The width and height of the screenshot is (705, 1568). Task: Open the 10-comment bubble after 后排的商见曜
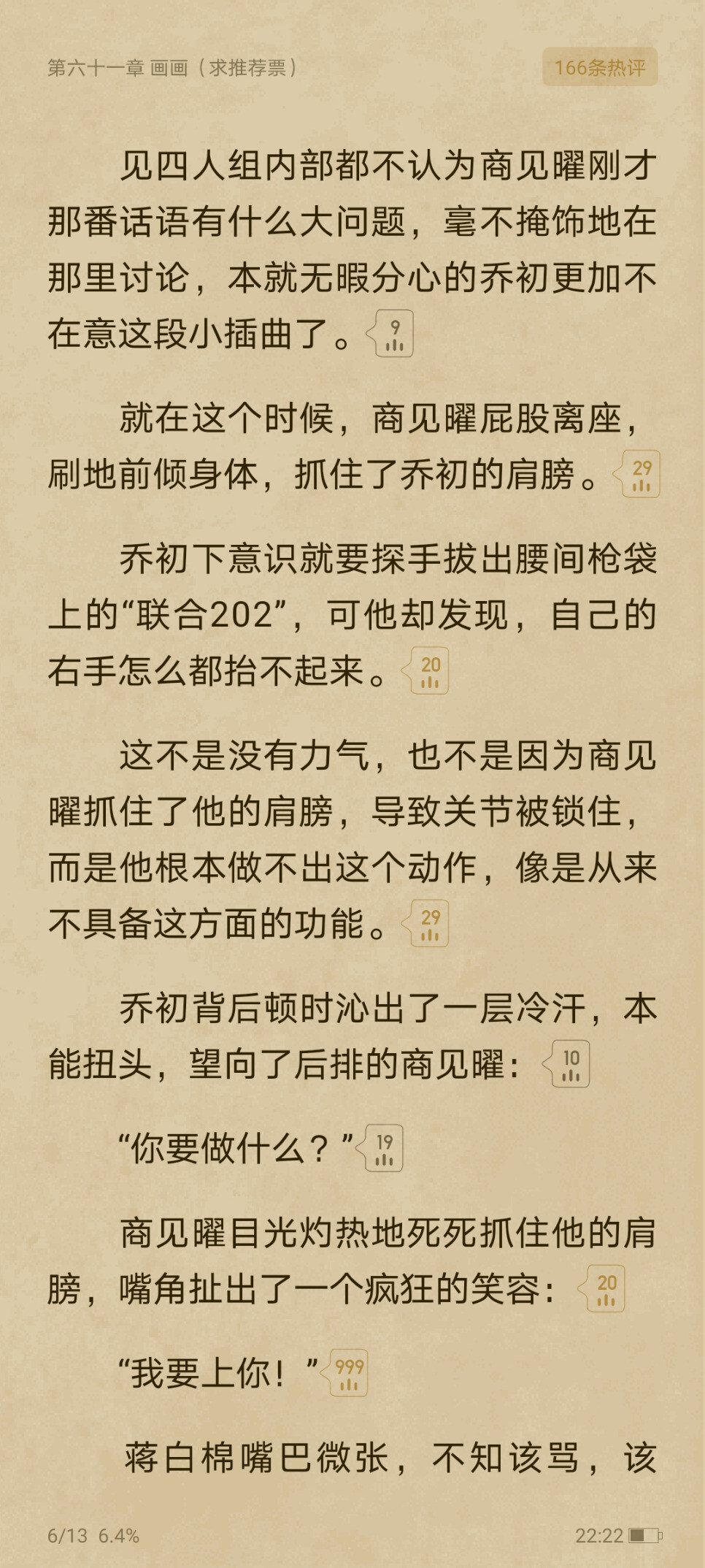click(566, 1064)
